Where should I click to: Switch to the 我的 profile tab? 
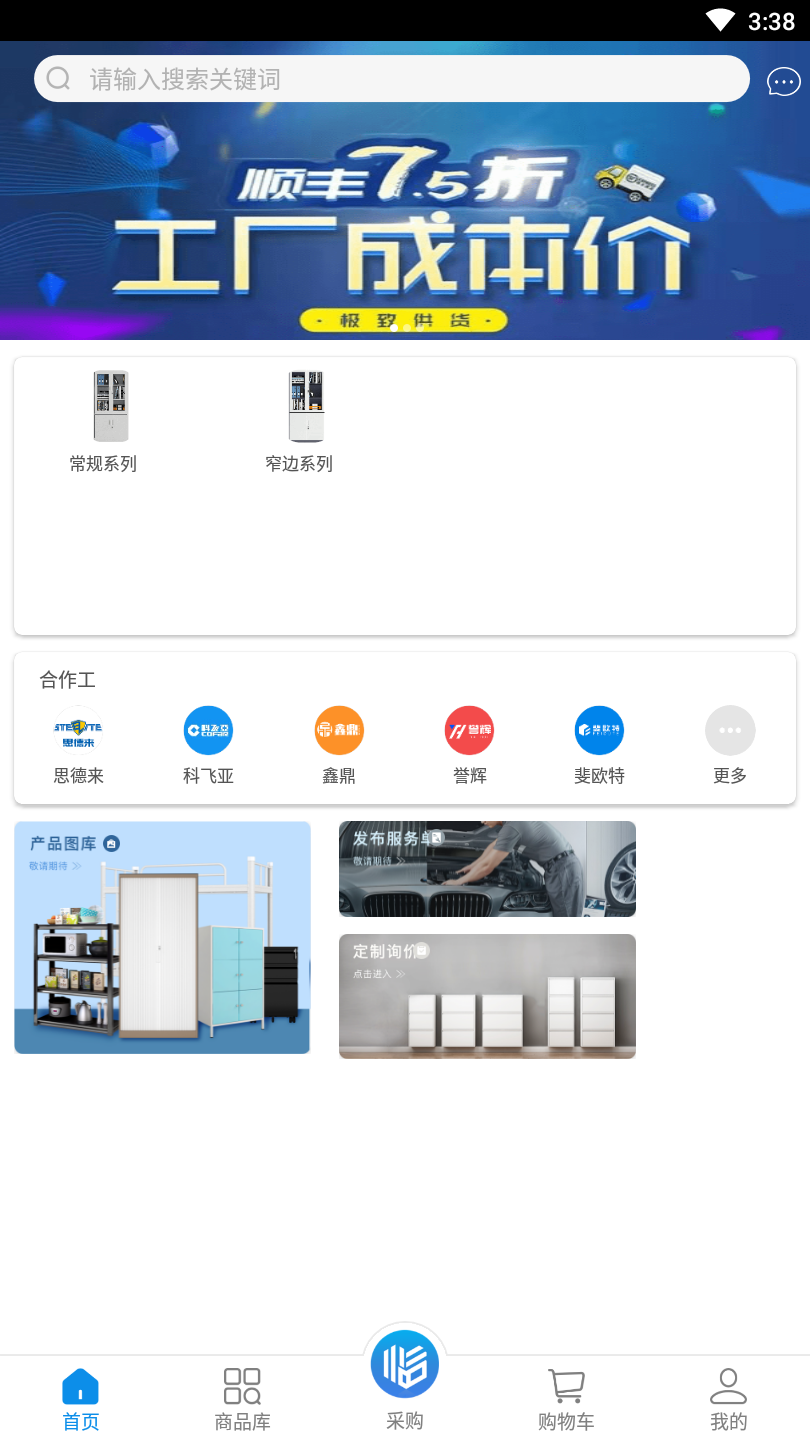pyautogui.click(x=728, y=1398)
